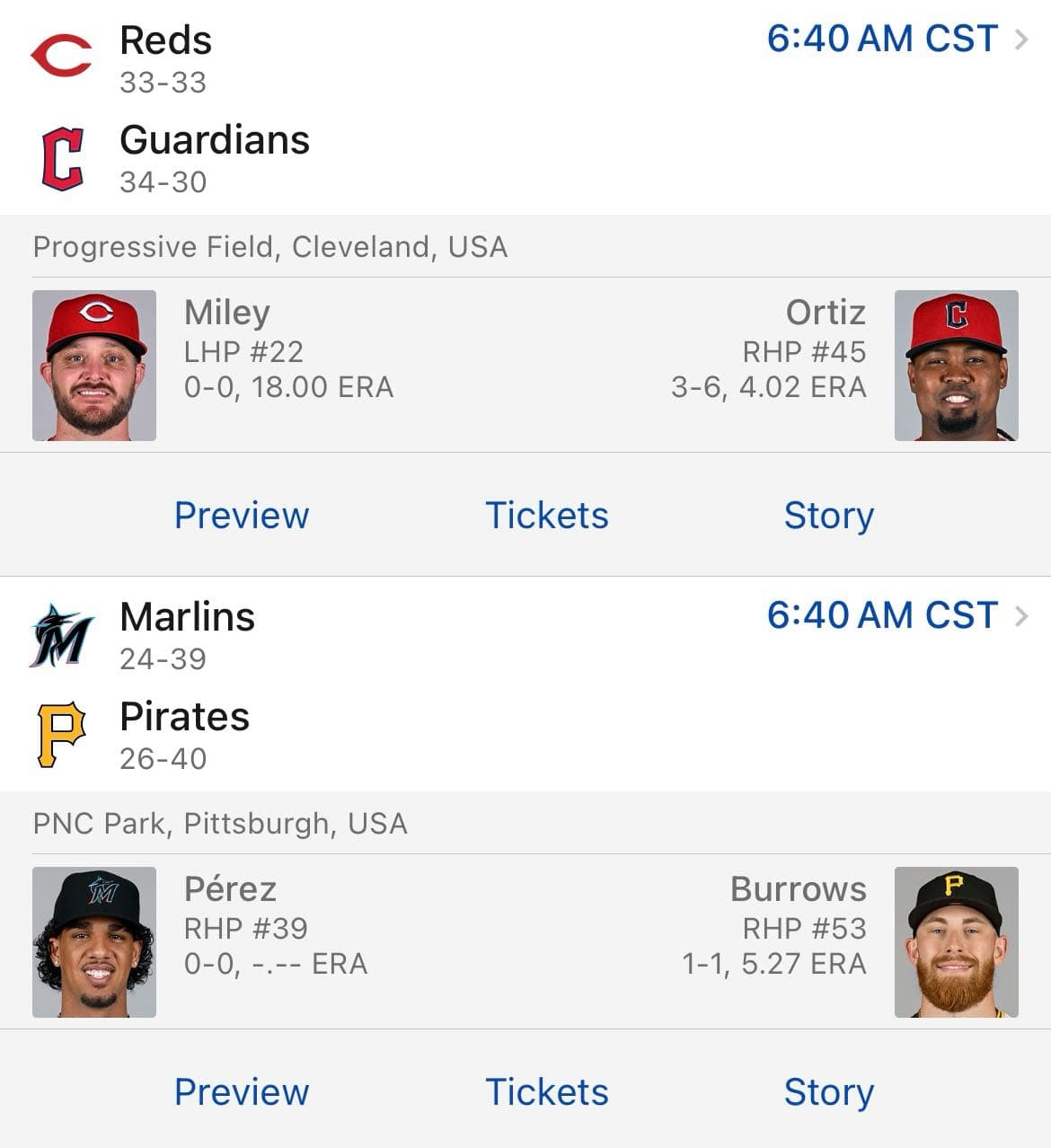The width and height of the screenshot is (1051, 1148).
Task: Open Preview for Reds at Guardians
Action: click(x=242, y=516)
